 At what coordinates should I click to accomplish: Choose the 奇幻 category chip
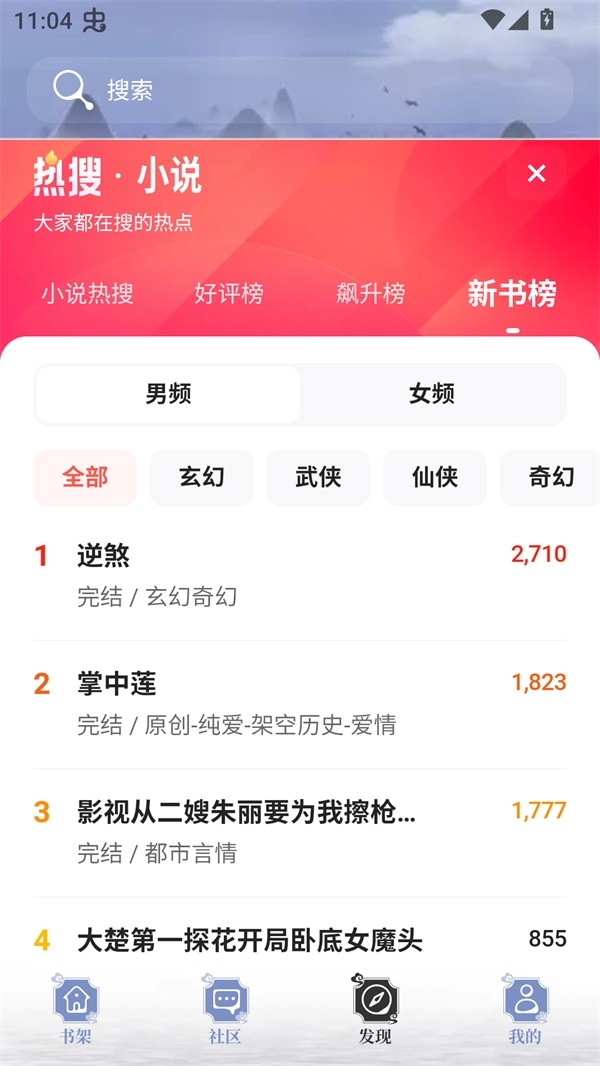tap(551, 477)
